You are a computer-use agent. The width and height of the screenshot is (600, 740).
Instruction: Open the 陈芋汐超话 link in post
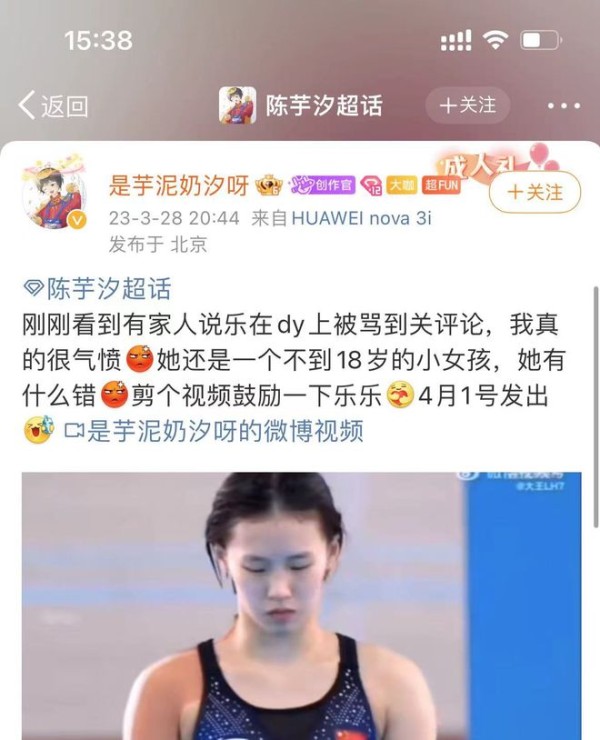[x=98, y=290]
